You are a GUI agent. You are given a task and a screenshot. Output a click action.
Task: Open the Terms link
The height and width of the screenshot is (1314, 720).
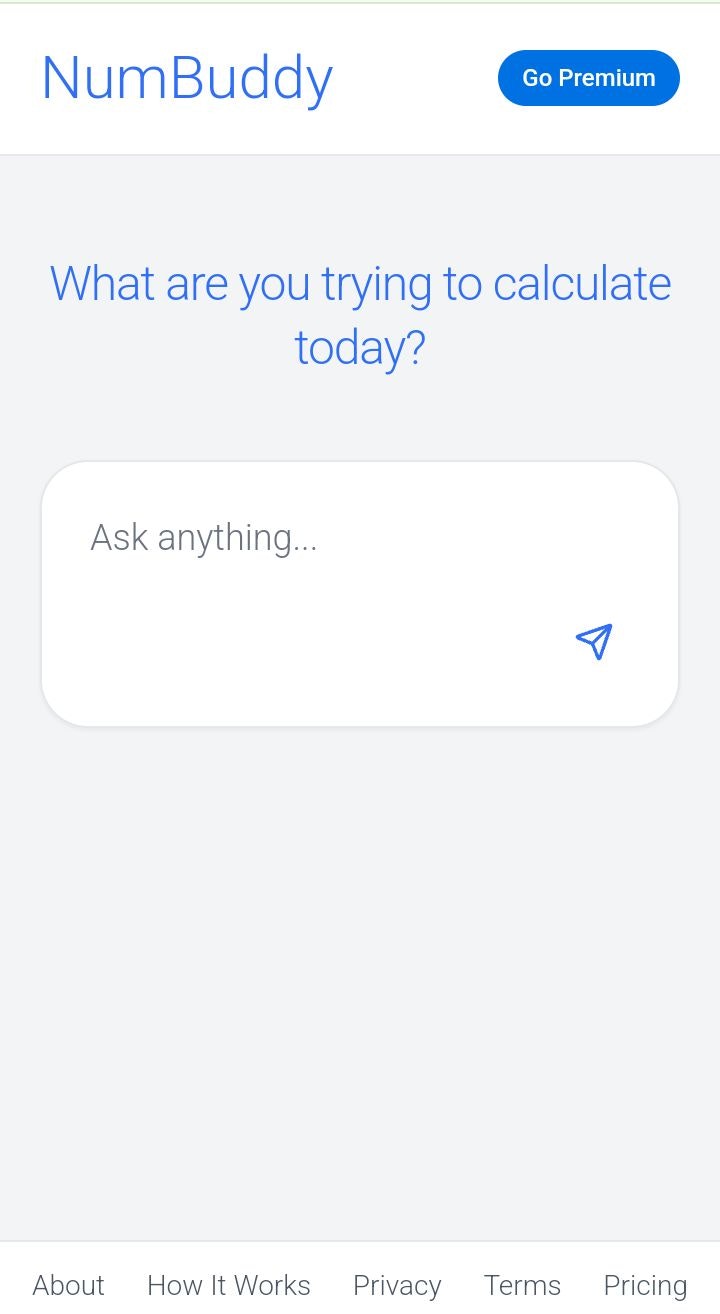click(522, 1285)
